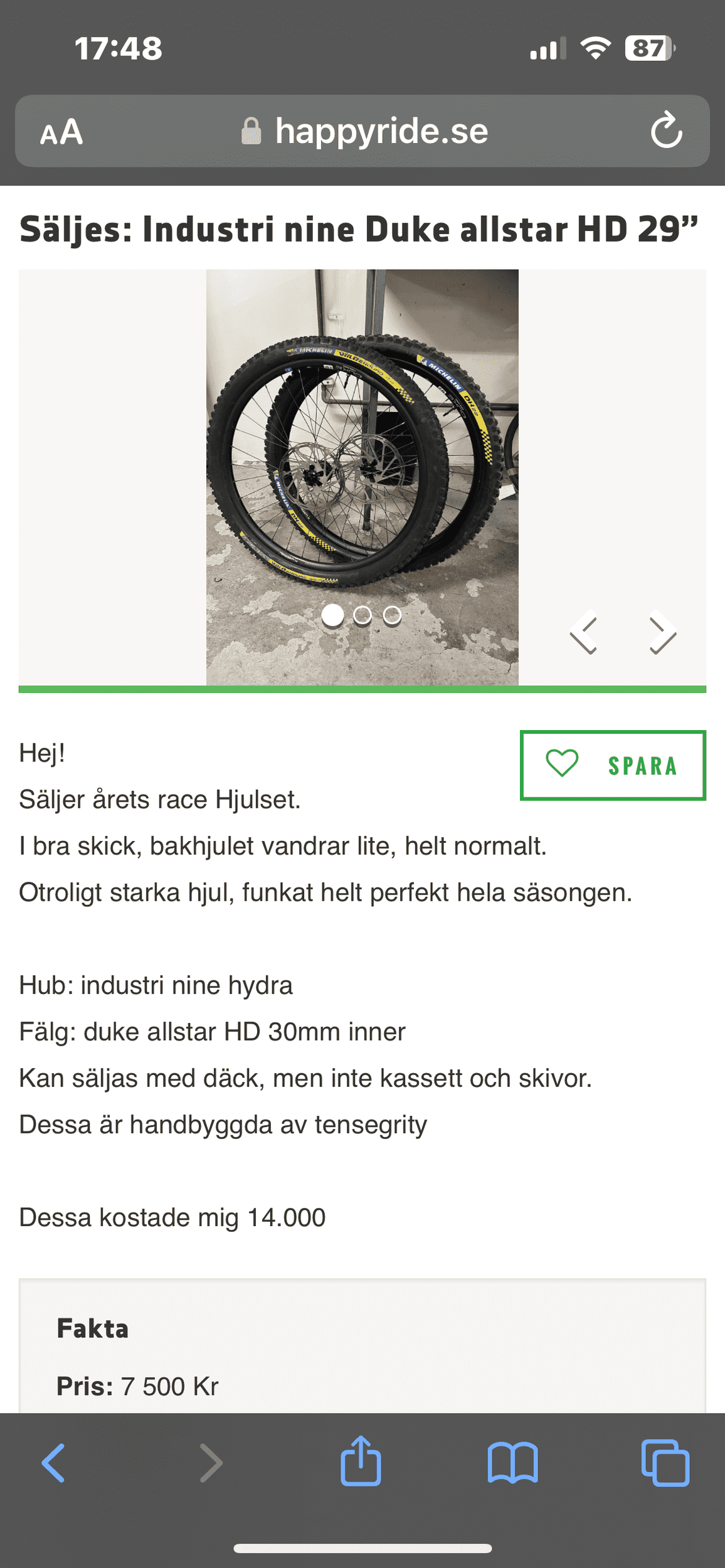Jump to the third photo dot
725x1568 pixels.
pos(392,615)
